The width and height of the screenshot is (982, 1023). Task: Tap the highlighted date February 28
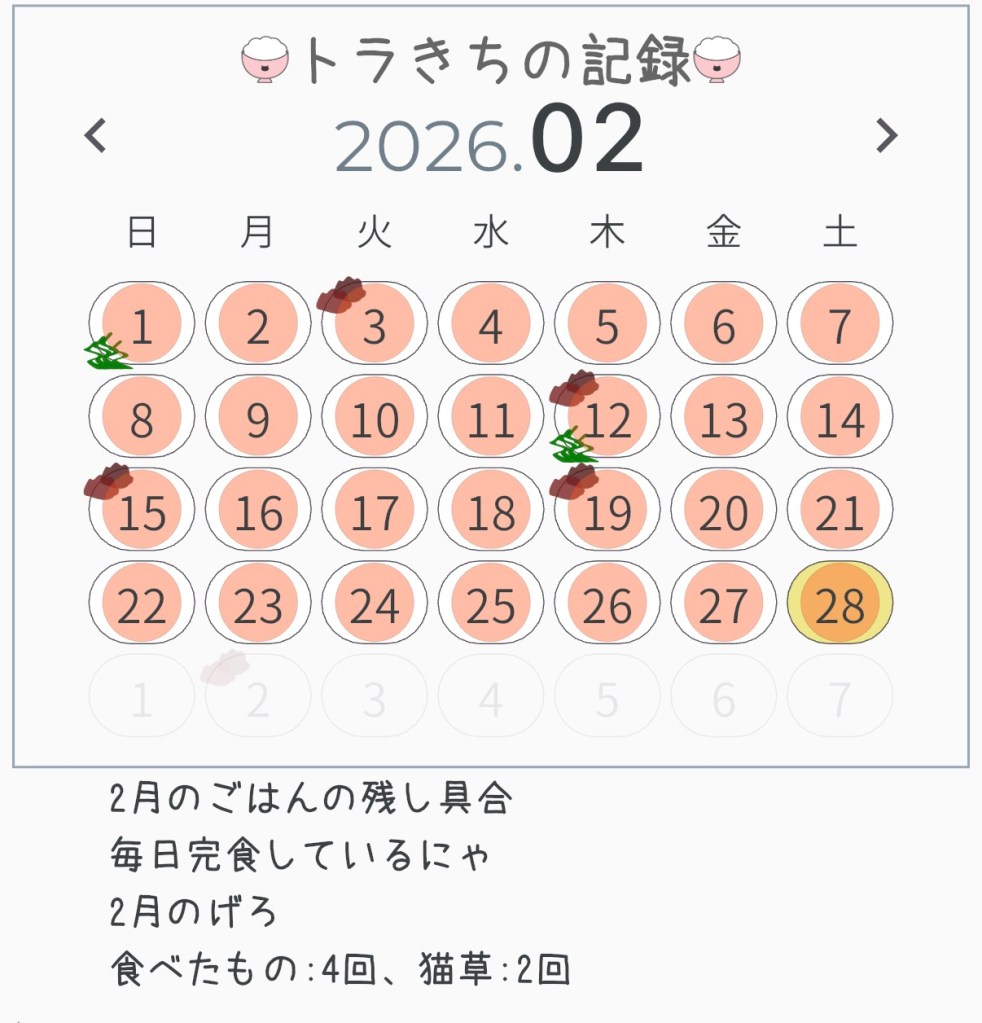point(839,604)
